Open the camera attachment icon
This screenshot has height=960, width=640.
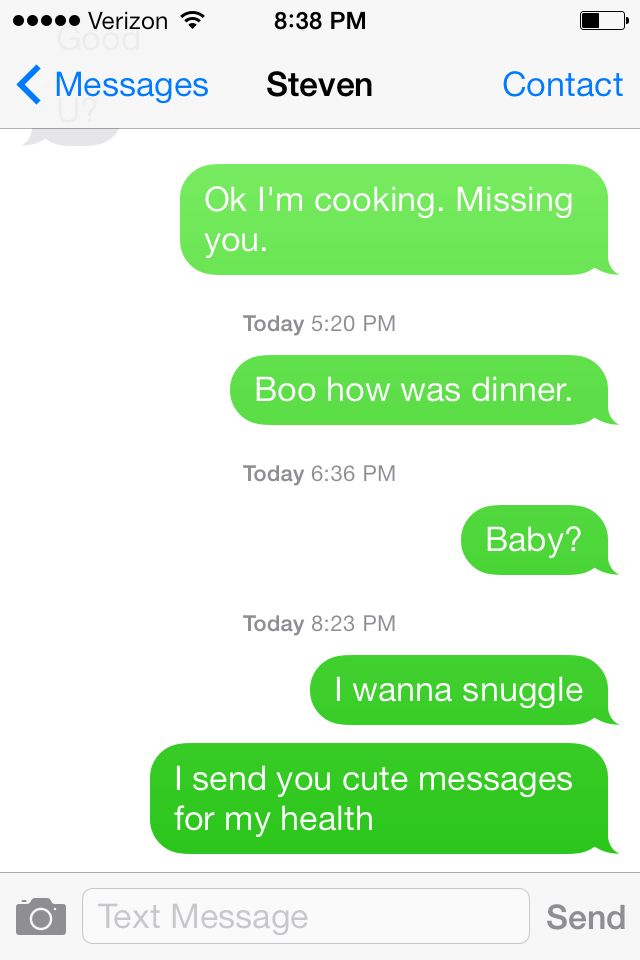(41, 916)
